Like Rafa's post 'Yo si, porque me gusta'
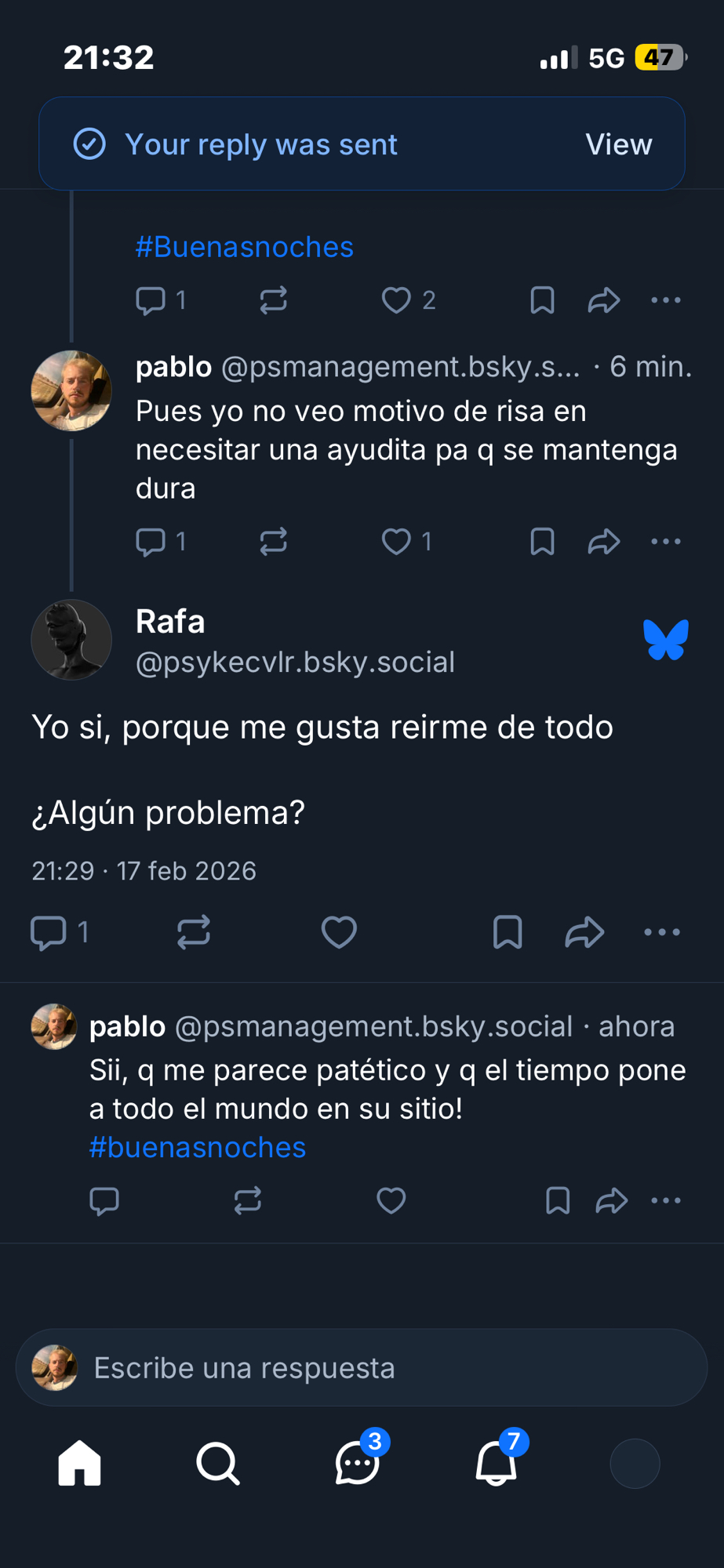 [x=339, y=932]
